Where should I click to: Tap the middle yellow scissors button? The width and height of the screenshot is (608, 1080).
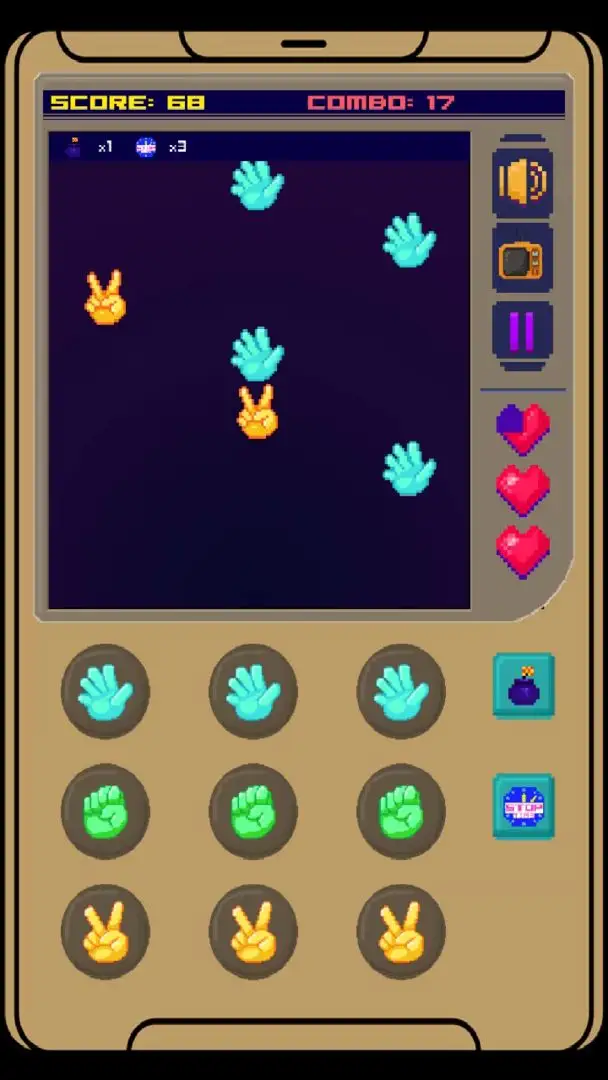pyautogui.click(x=253, y=932)
